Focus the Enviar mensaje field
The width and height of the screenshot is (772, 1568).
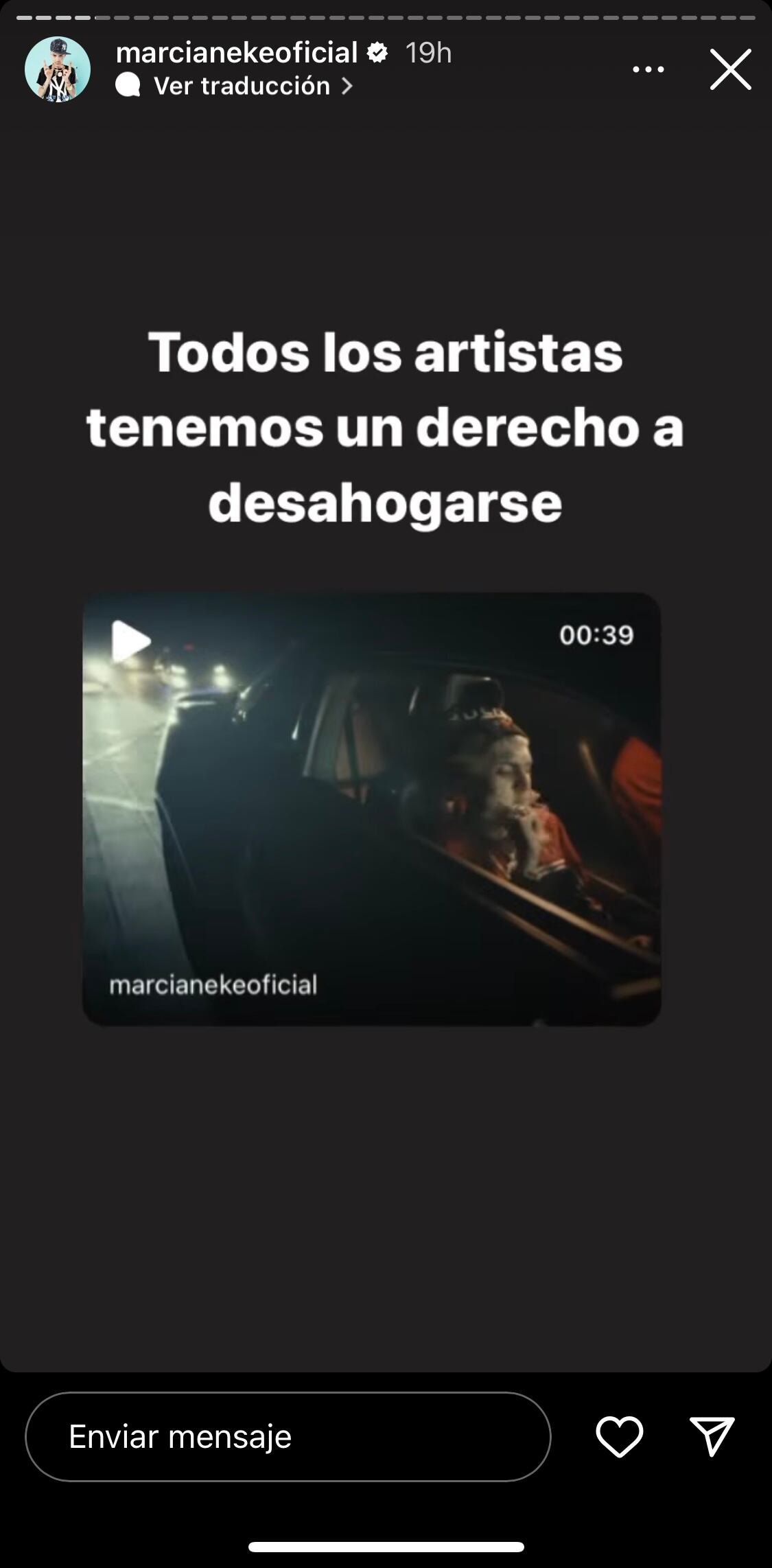point(288,1436)
